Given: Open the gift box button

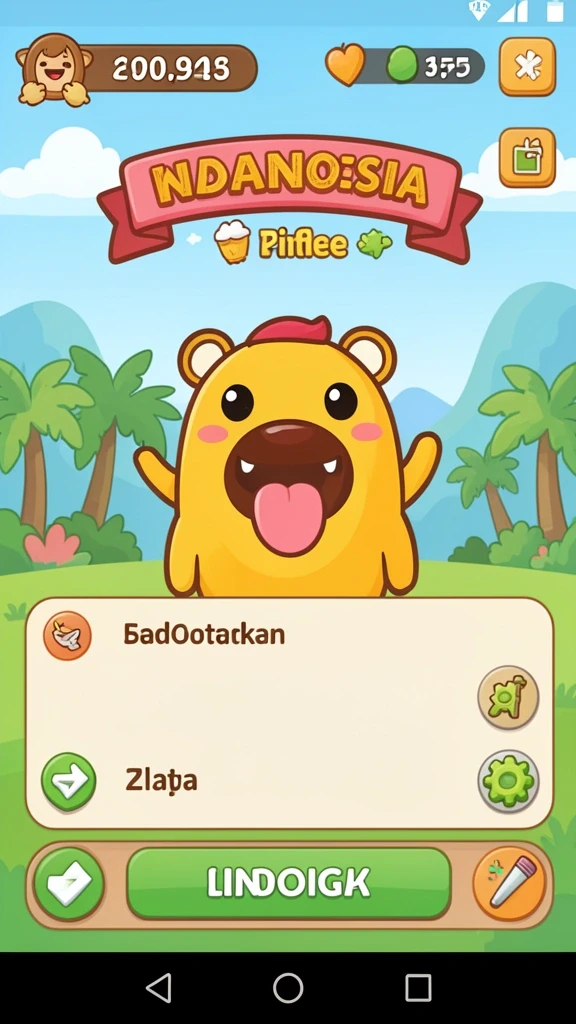Looking at the screenshot, I should pyautogui.click(x=528, y=157).
